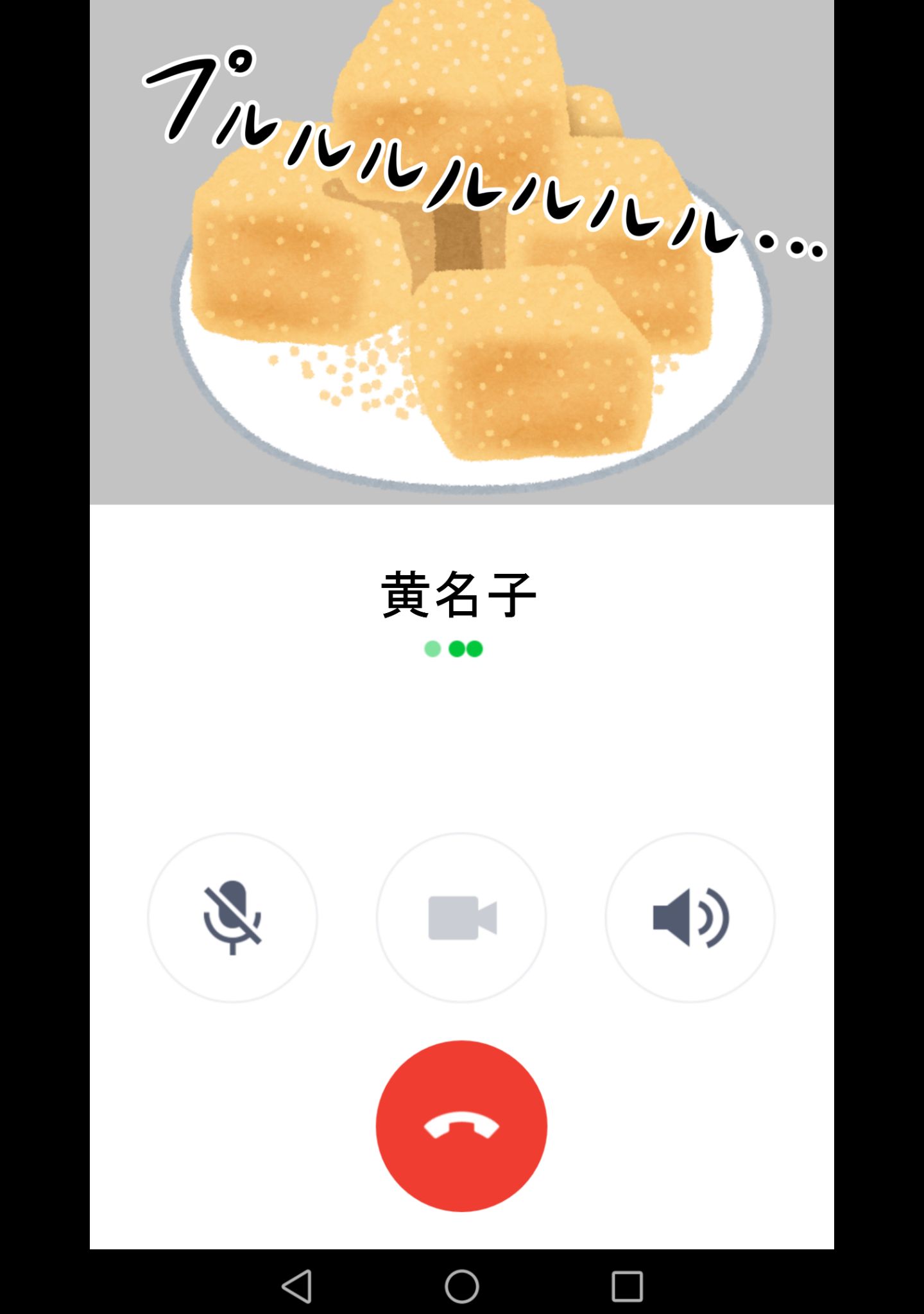
Task: Open the recent apps view
Action: (x=627, y=1286)
